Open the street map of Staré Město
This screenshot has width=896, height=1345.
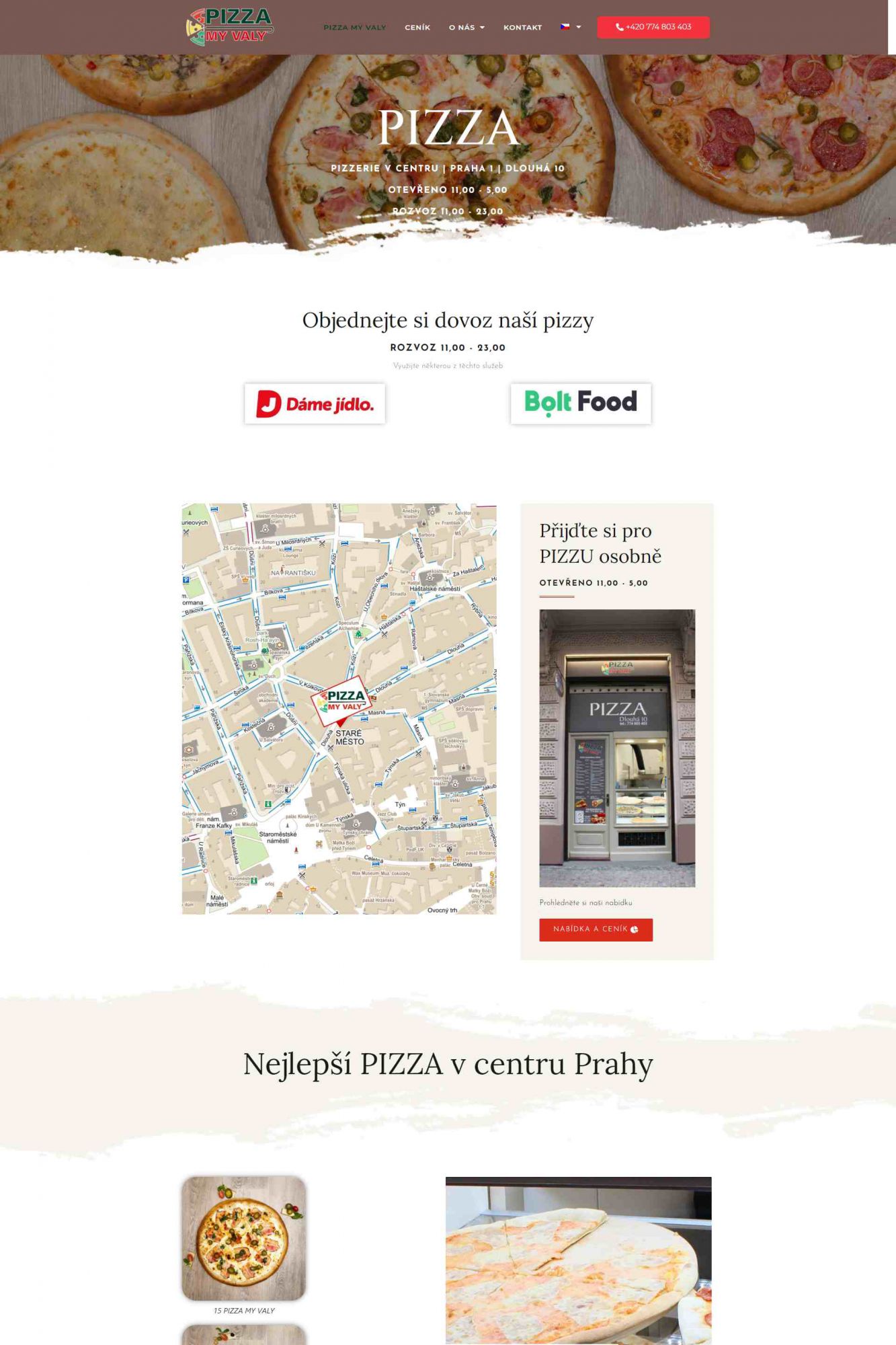(x=339, y=708)
